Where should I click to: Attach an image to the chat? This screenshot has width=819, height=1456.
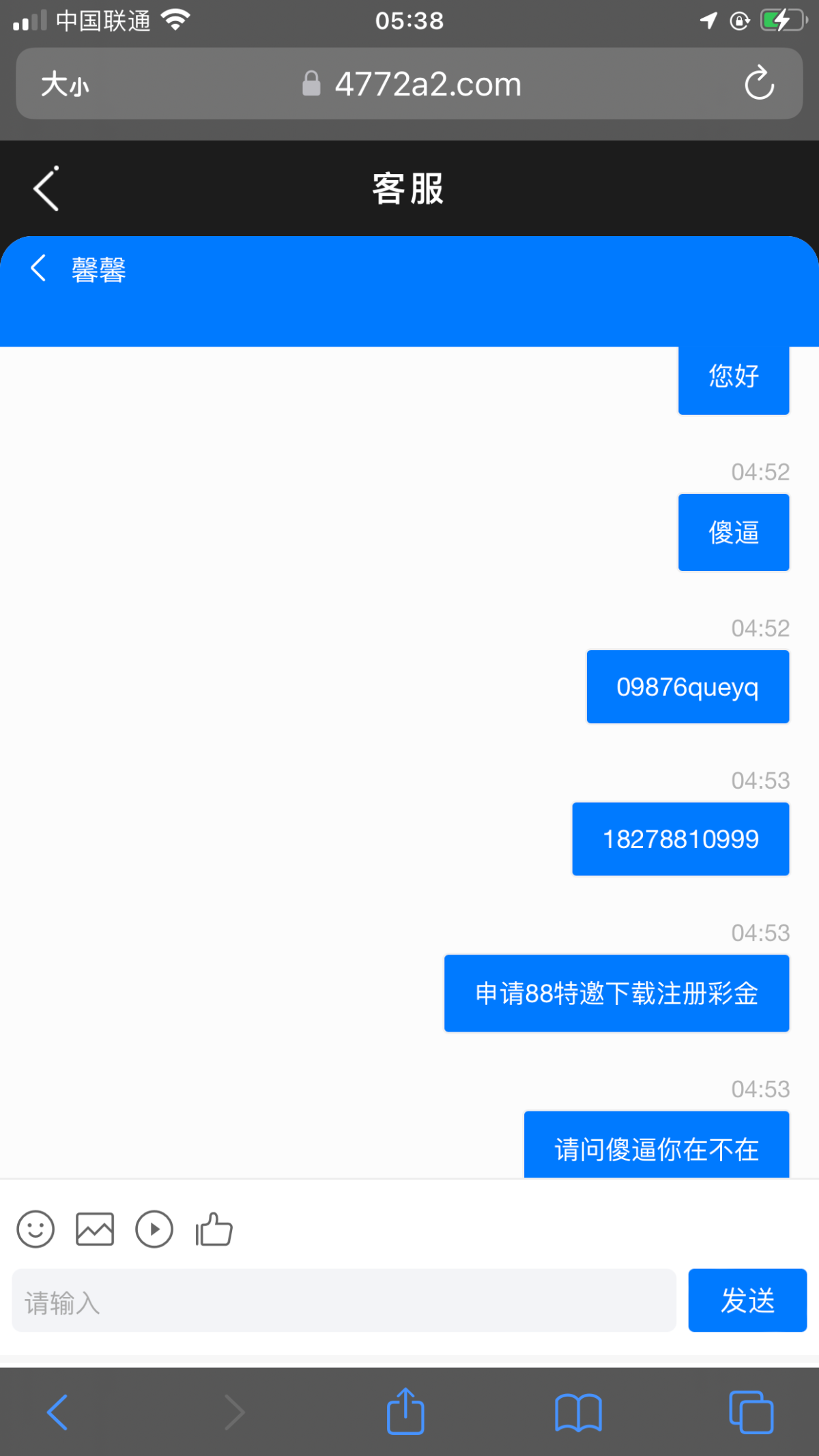pos(95,1229)
